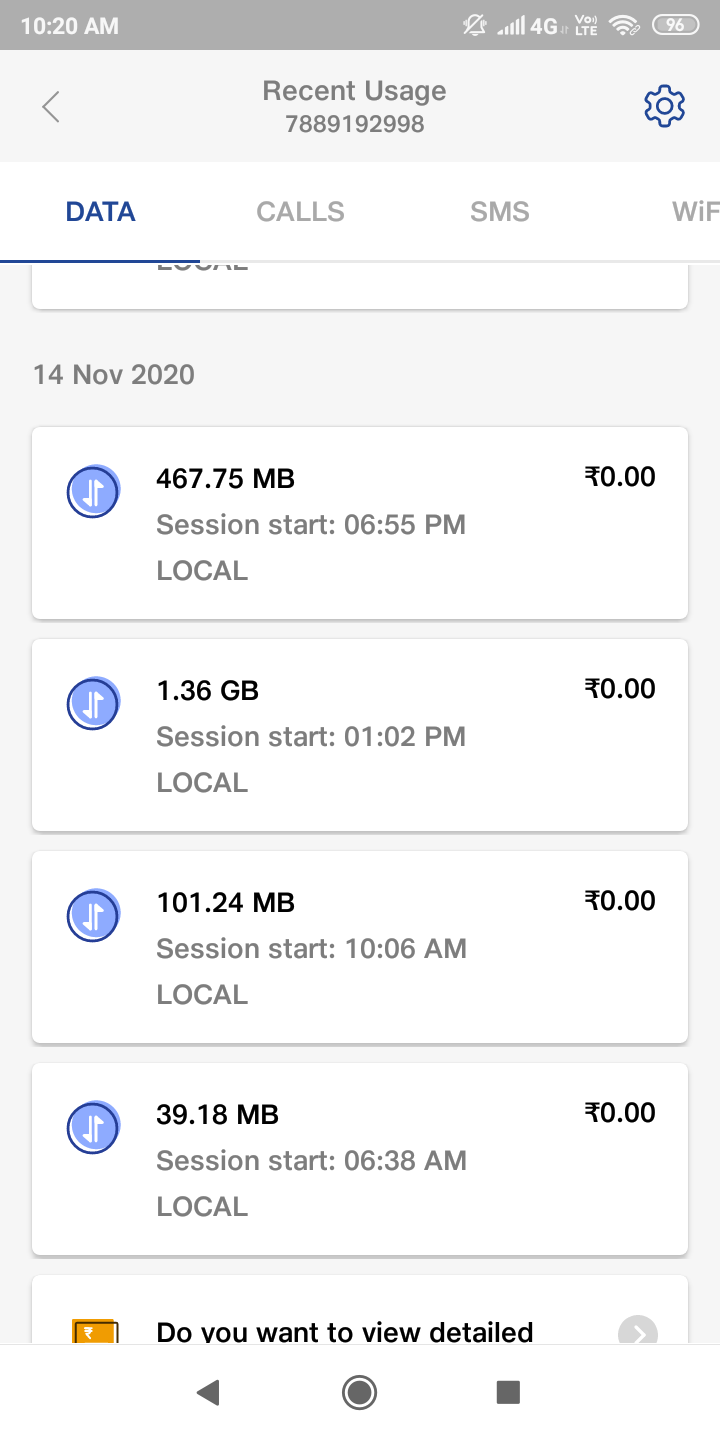Tap the system home button

point(359,1392)
